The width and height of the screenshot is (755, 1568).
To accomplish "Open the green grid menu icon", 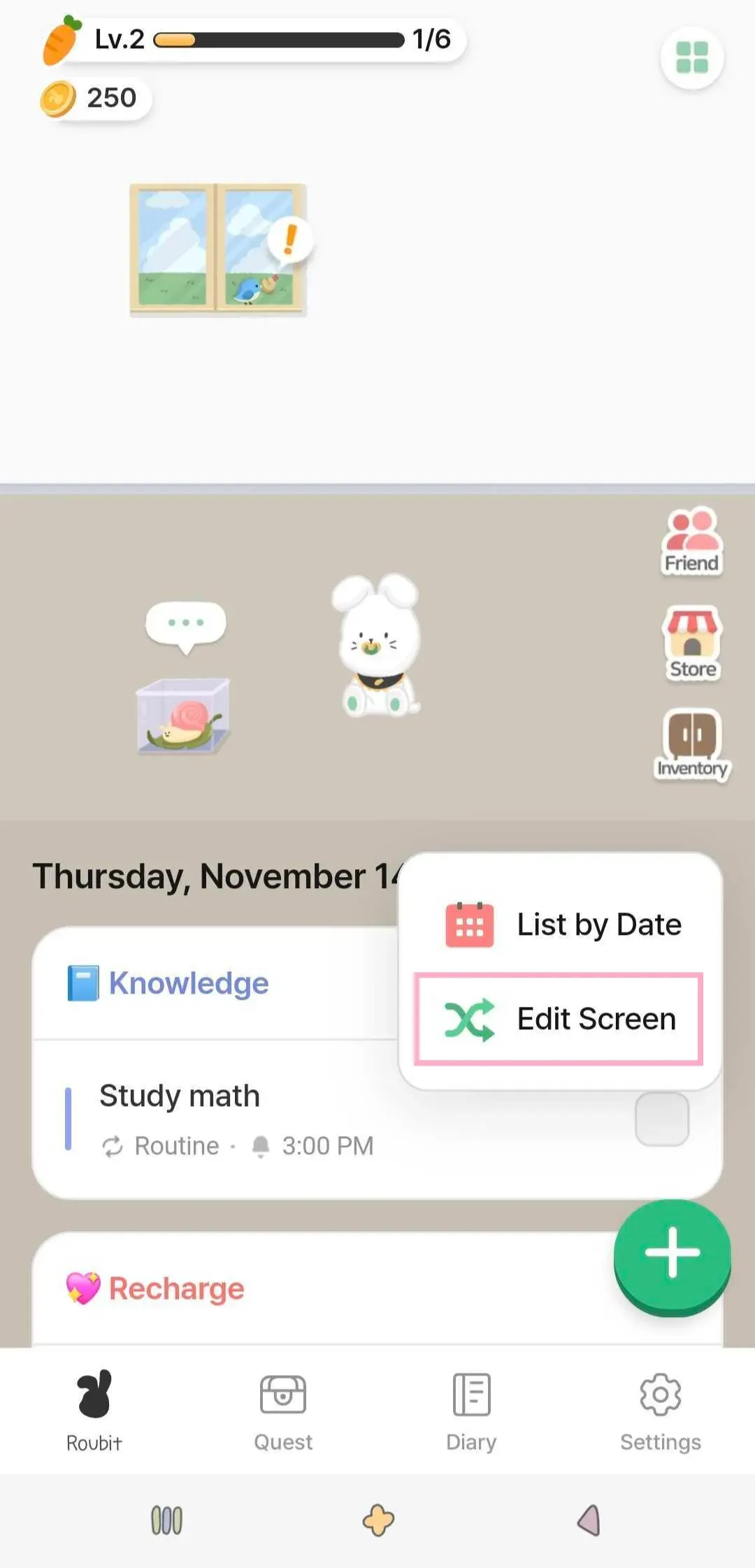I will pyautogui.click(x=691, y=57).
